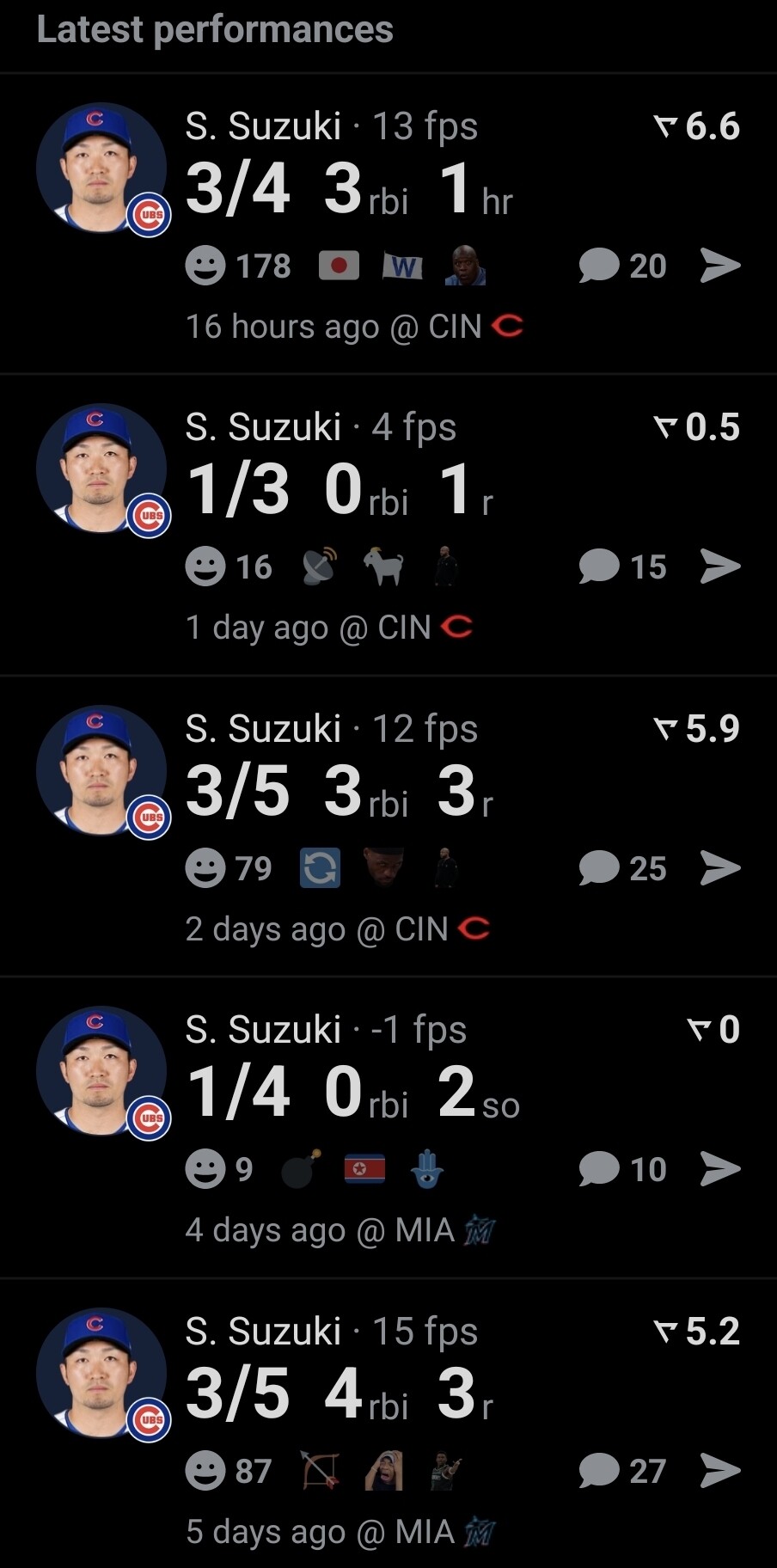Add a reaction to the 4 fps performance

click(205, 567)
